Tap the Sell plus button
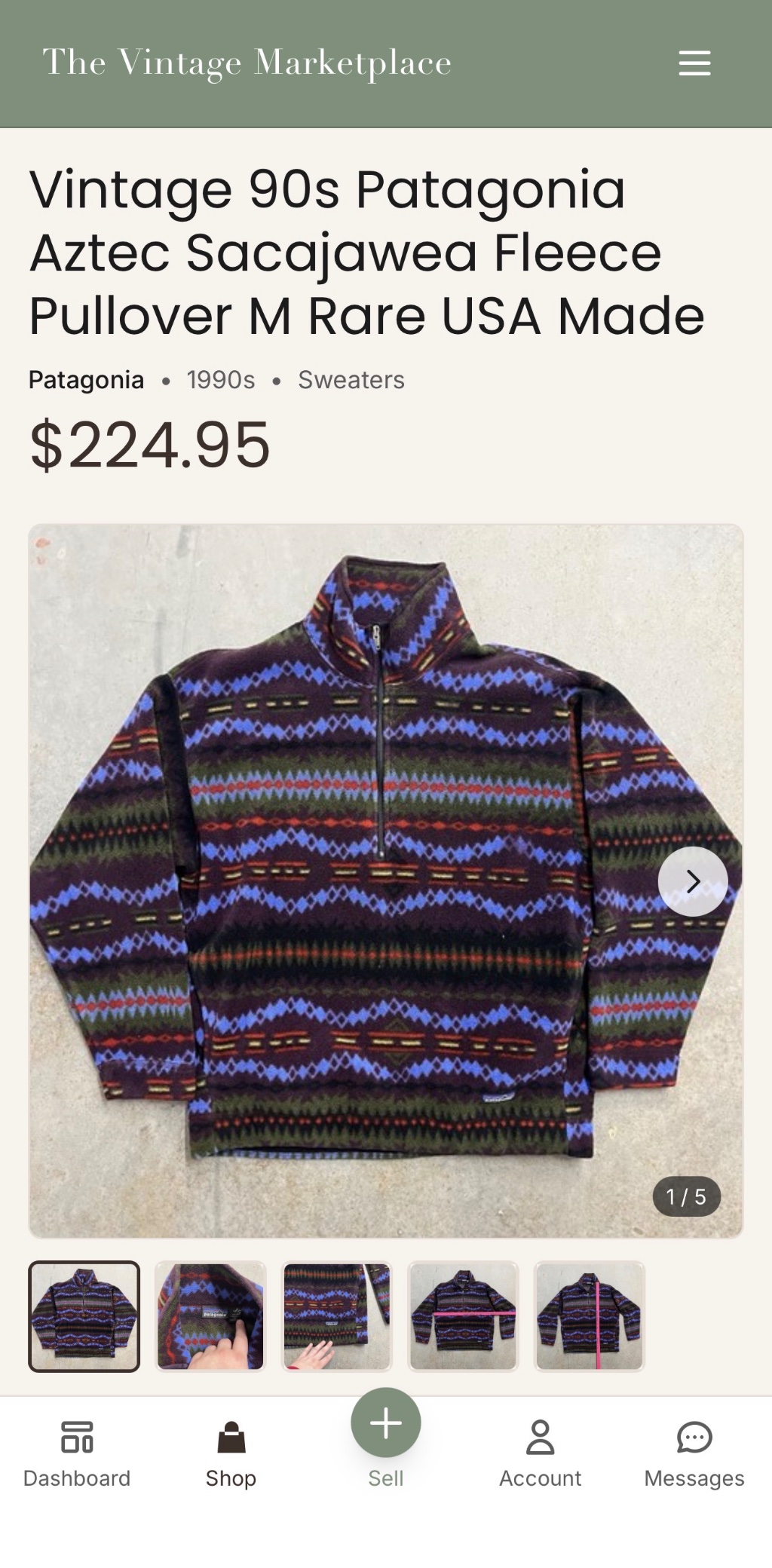This screenshot has height=1568, width=772. [x=386, y=1423]
